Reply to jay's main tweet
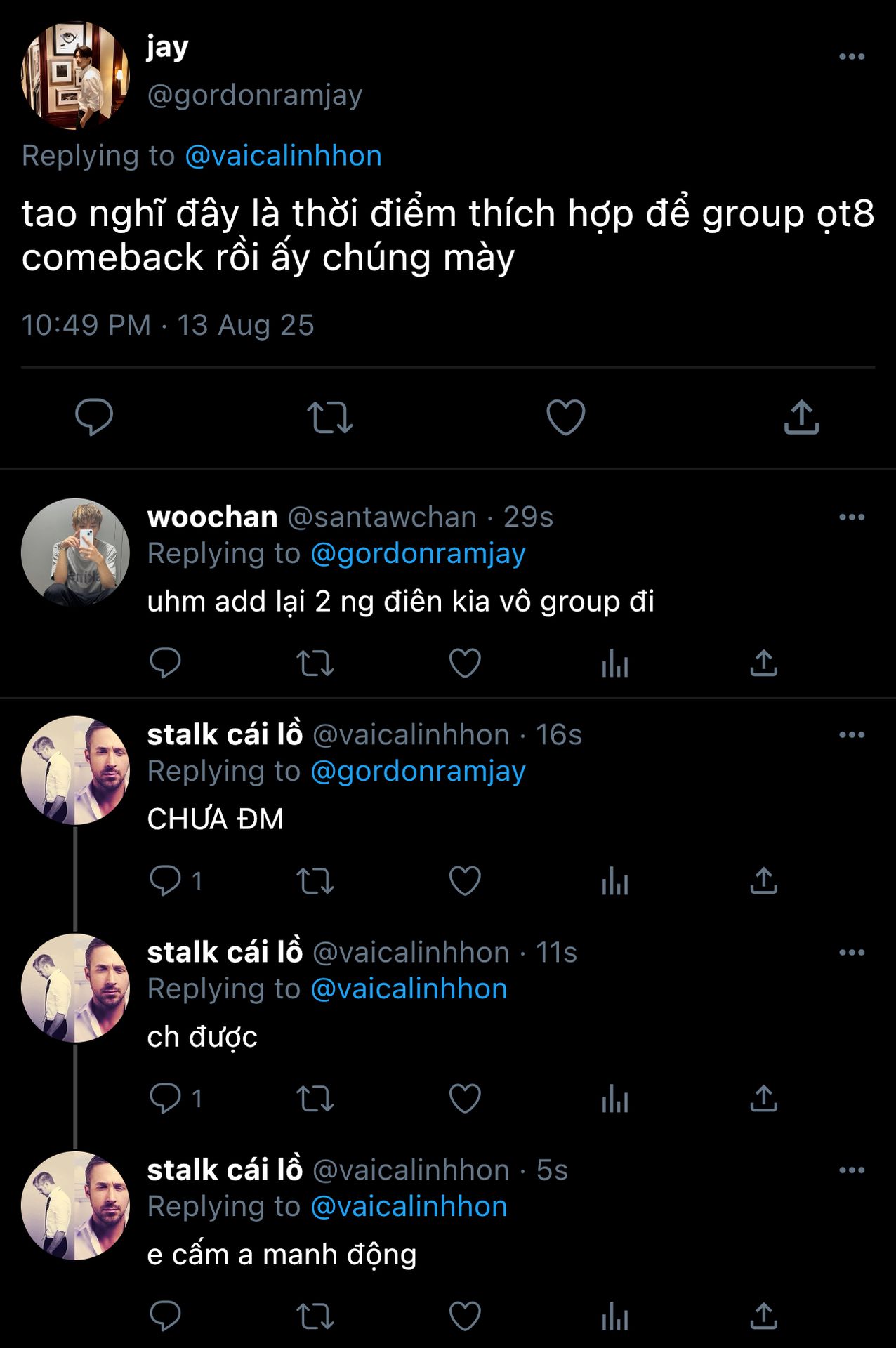The width and height of the screenshot is (896, 1348). pyautogui.click(x=94, y=417)
